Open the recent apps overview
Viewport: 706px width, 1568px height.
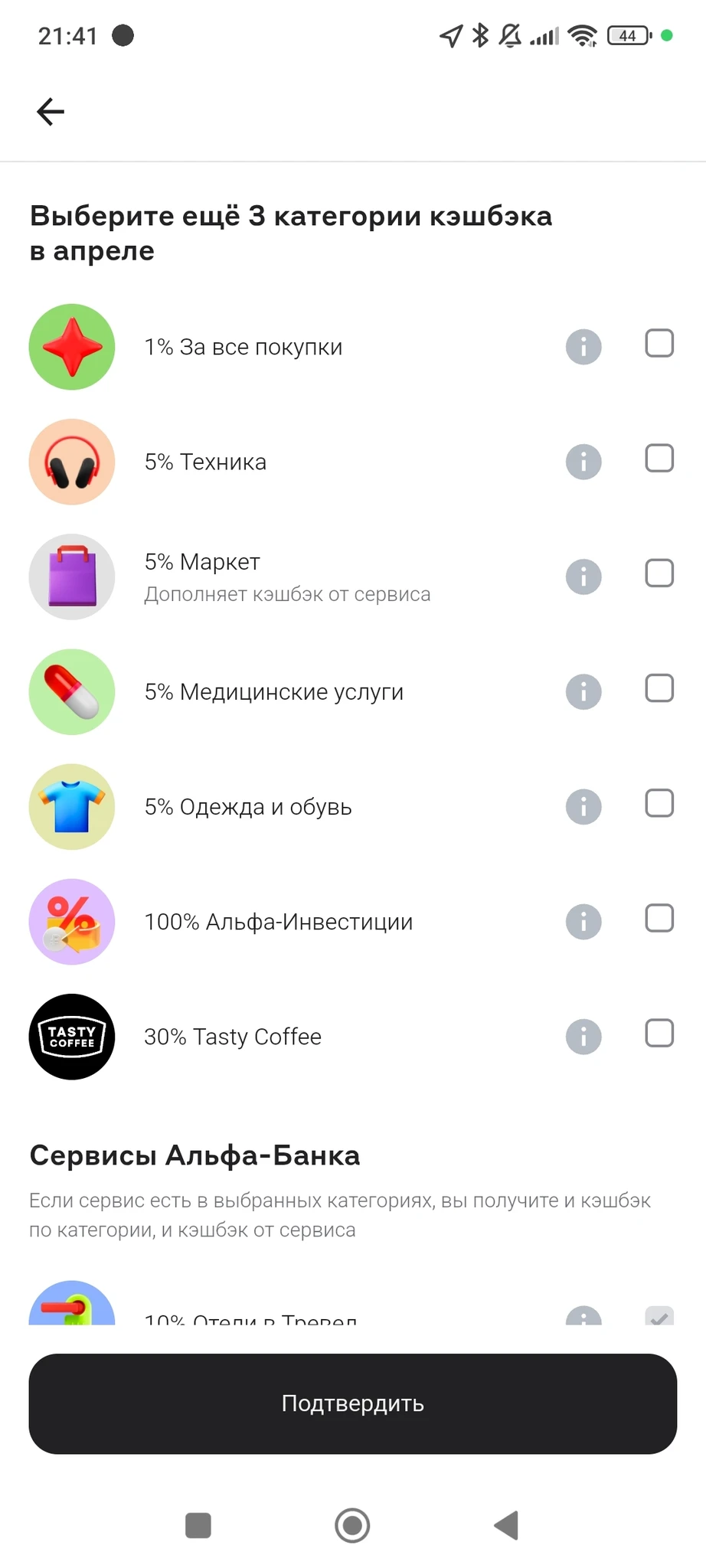coord(198,1525)
